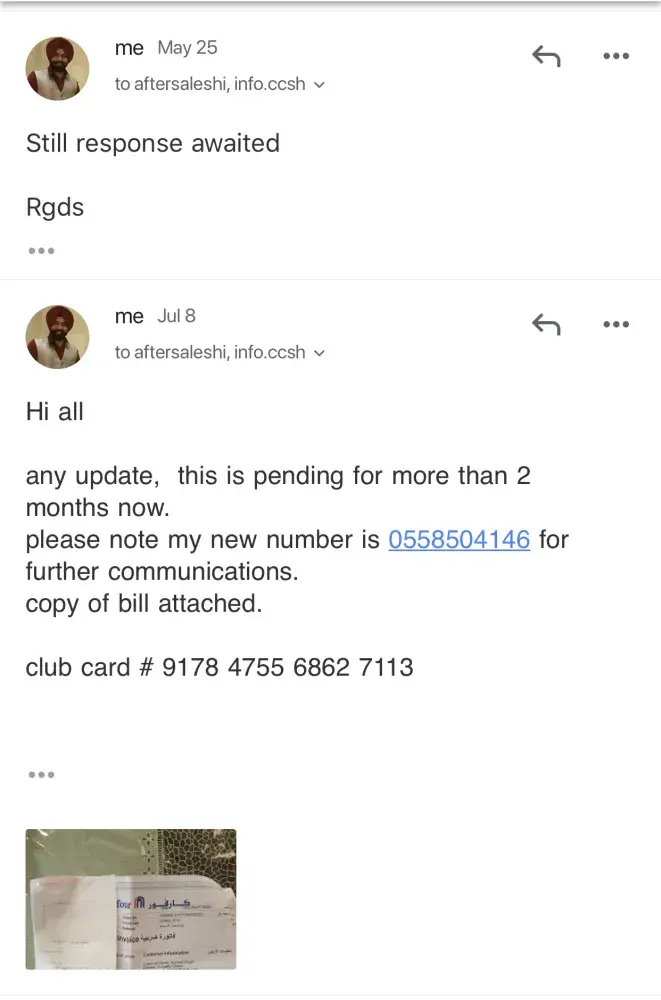This screenshot has height=1000, width=661.
Task: Show trimmed content in Jul 8 email
Action: point(41,774)
